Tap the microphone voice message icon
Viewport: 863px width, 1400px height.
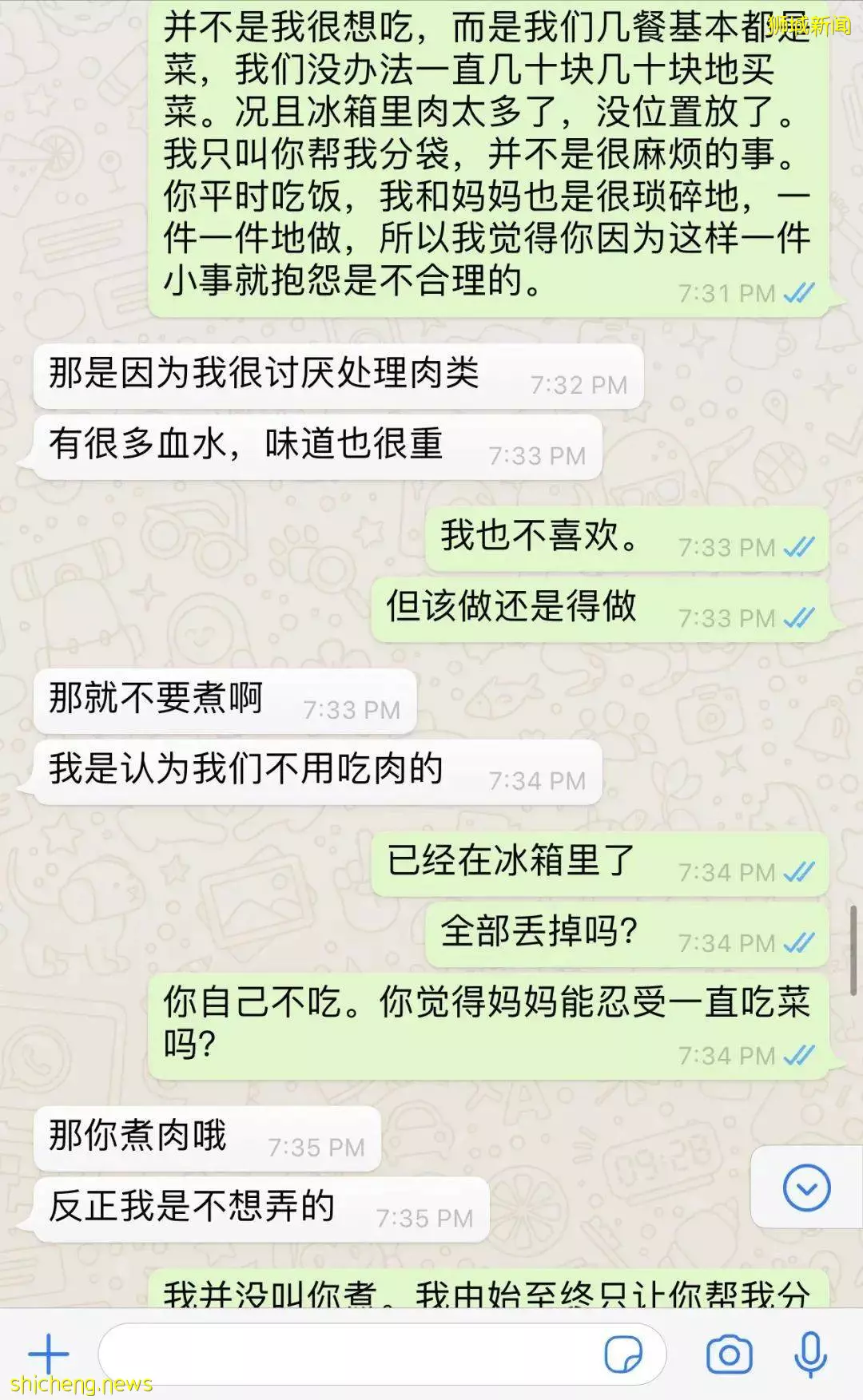tap(810, 1354)
